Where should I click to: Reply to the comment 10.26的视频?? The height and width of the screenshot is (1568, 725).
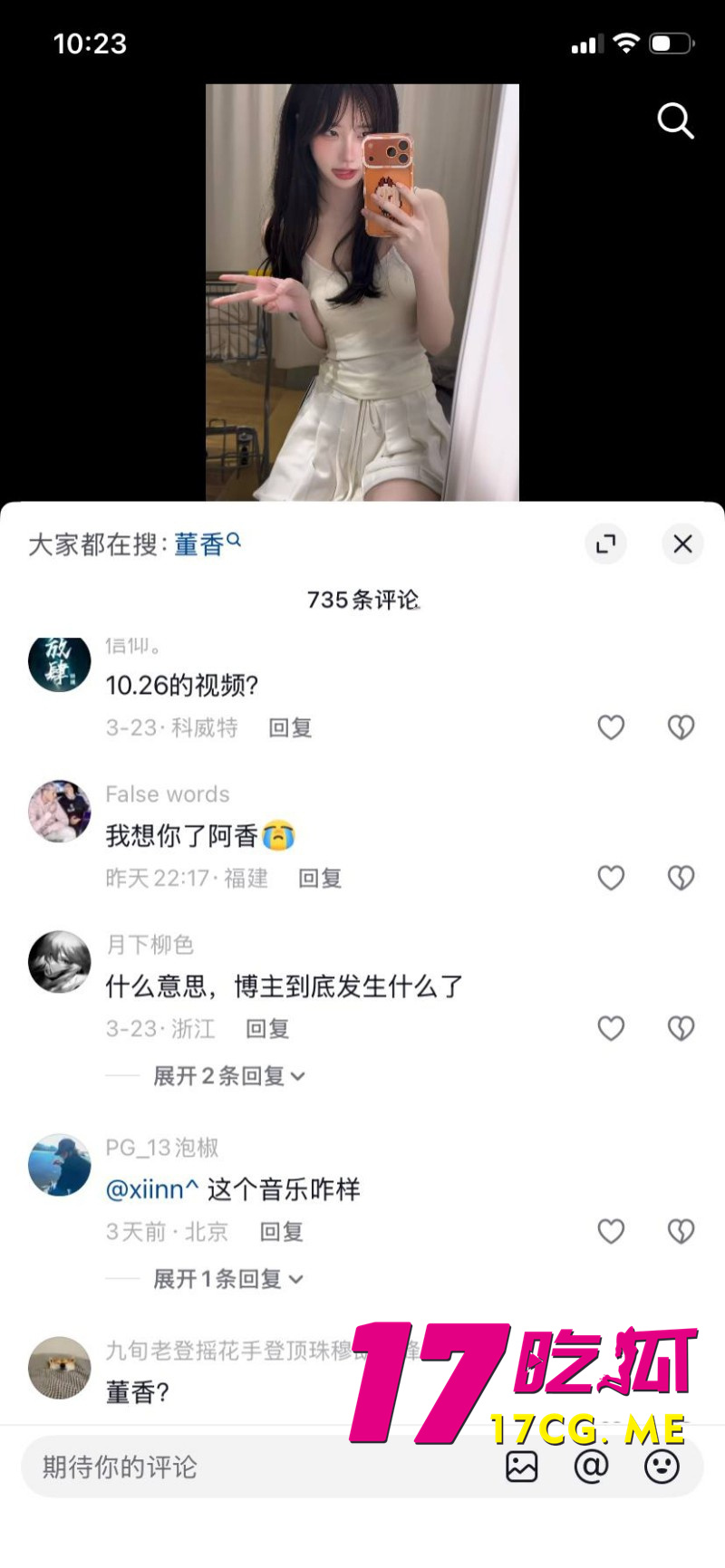(x=289, y=727)
